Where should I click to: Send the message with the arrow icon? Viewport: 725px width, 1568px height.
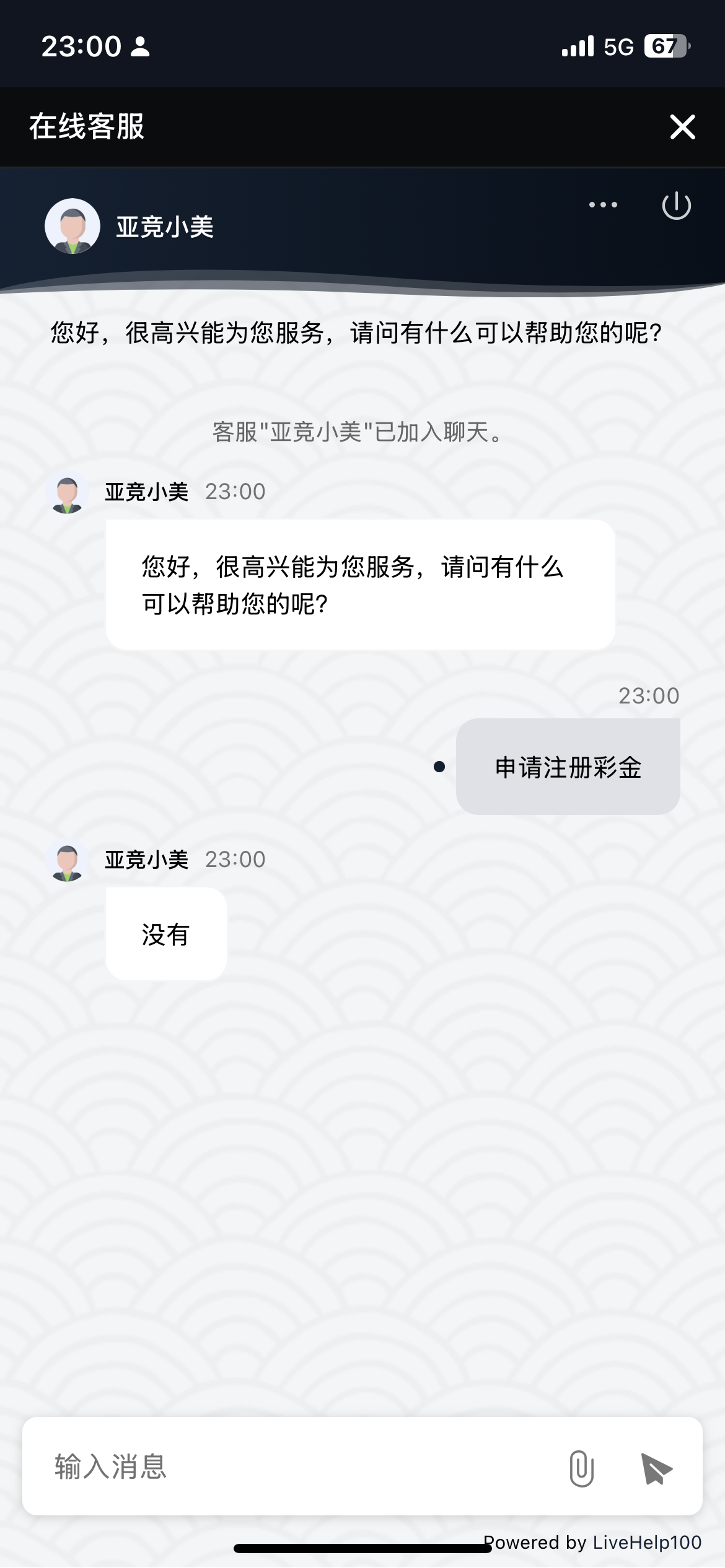tap(656, 1468)
